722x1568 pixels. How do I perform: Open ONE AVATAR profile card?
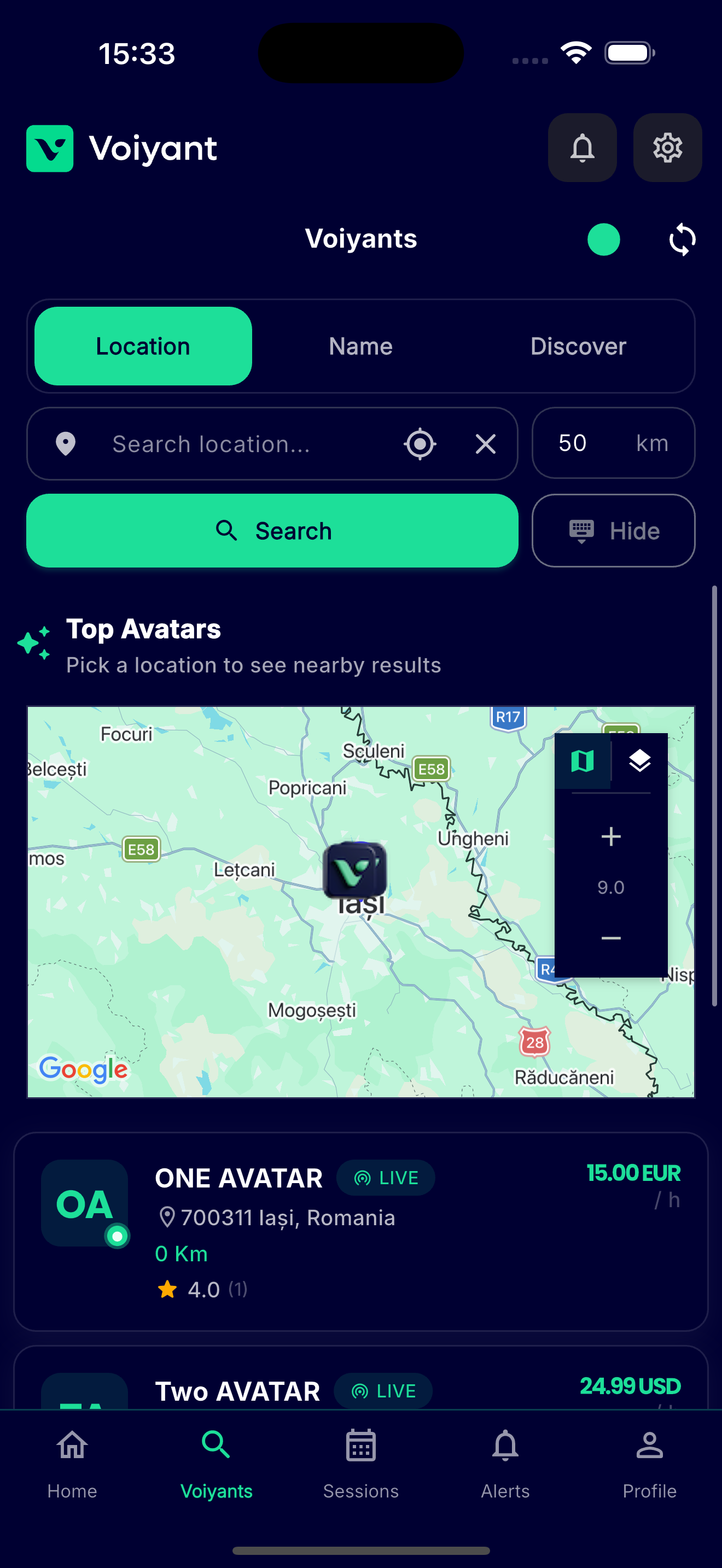[x=360, y=1231]
